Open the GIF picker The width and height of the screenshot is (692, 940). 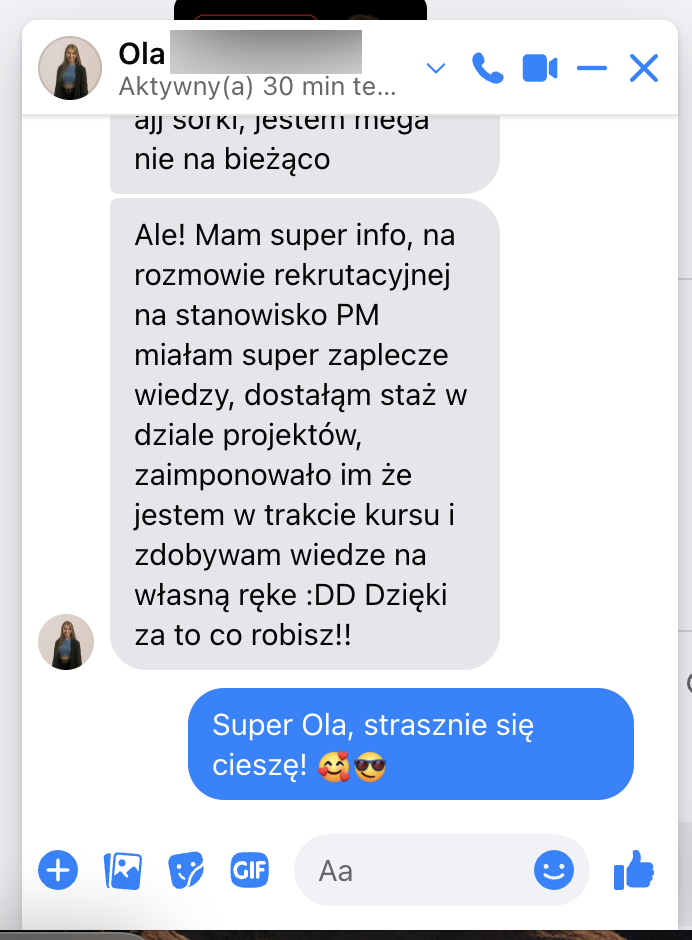tap(249, 870)
